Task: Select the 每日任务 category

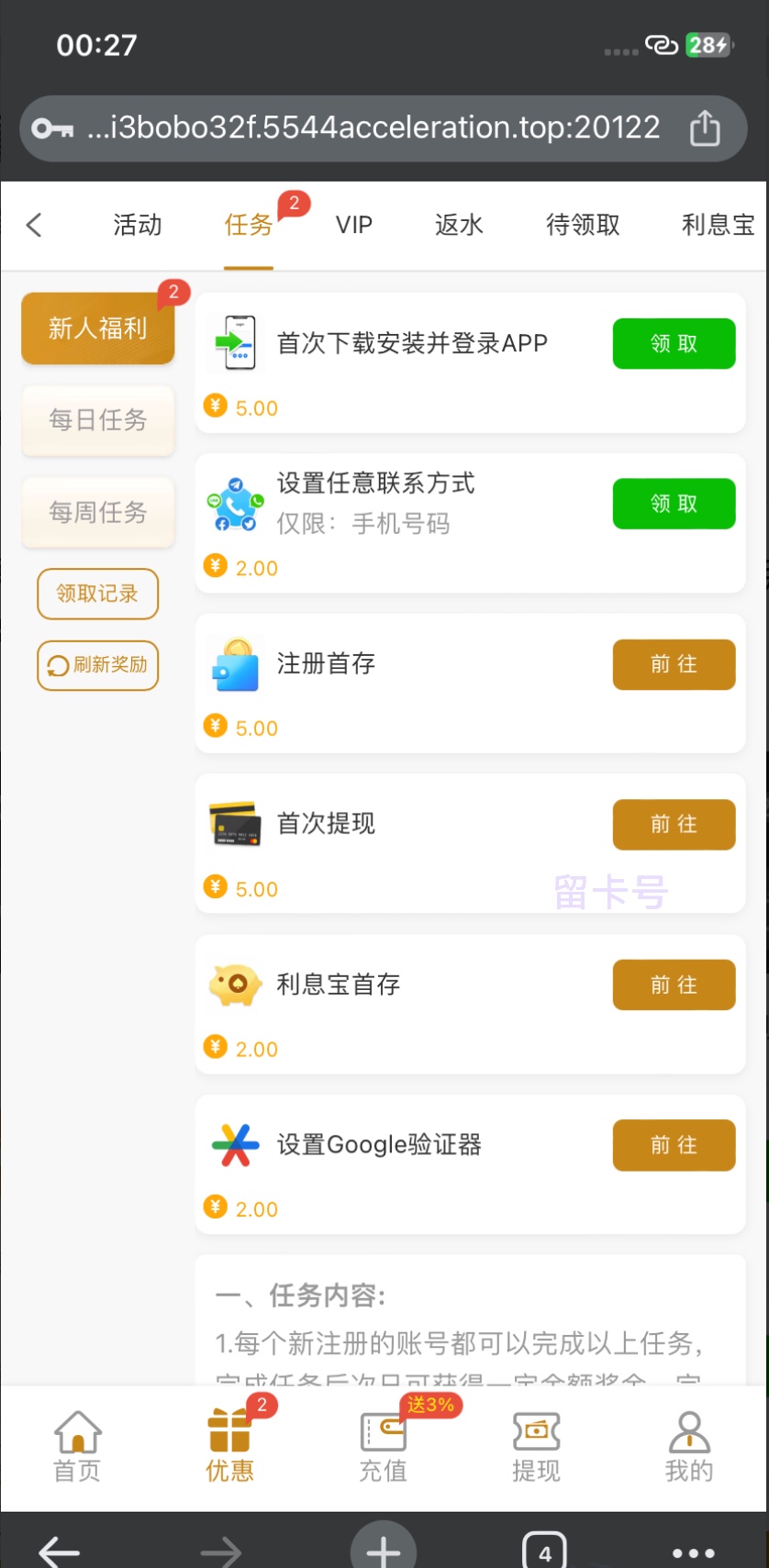Action: [98, 420]
